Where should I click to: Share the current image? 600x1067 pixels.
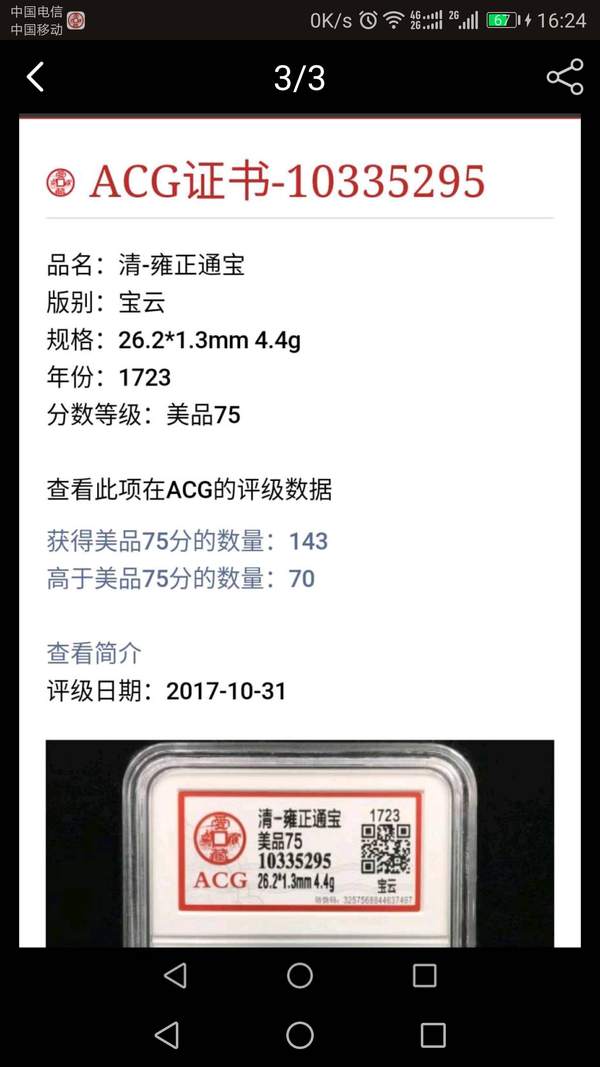coord(564,77)
